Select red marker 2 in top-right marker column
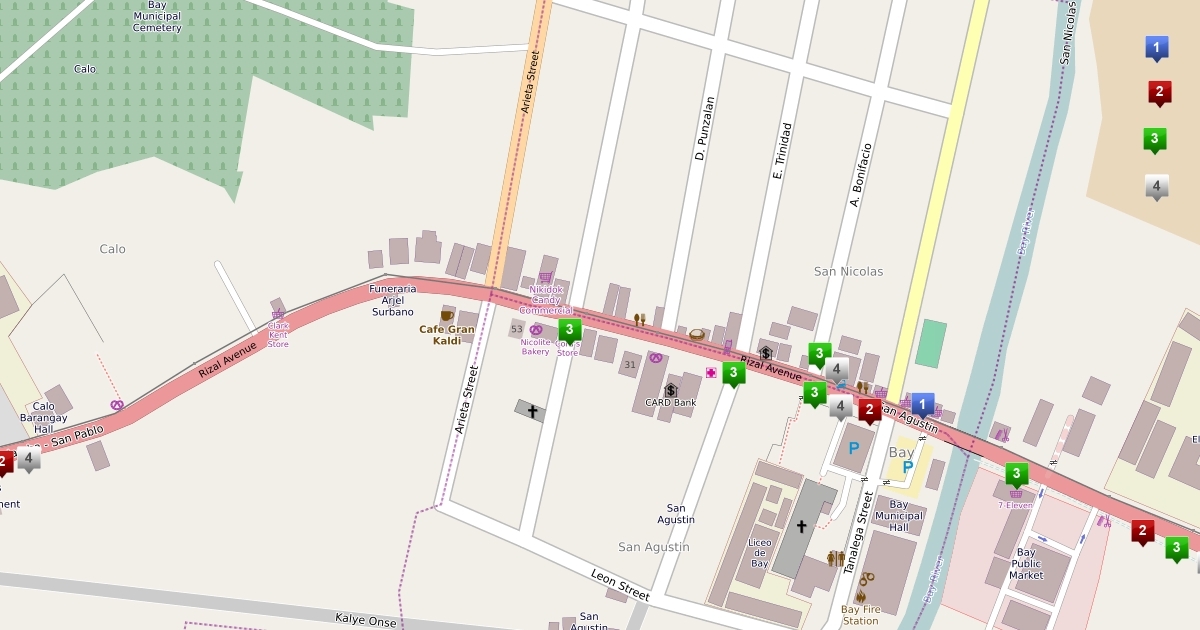 coord(1160,93)
